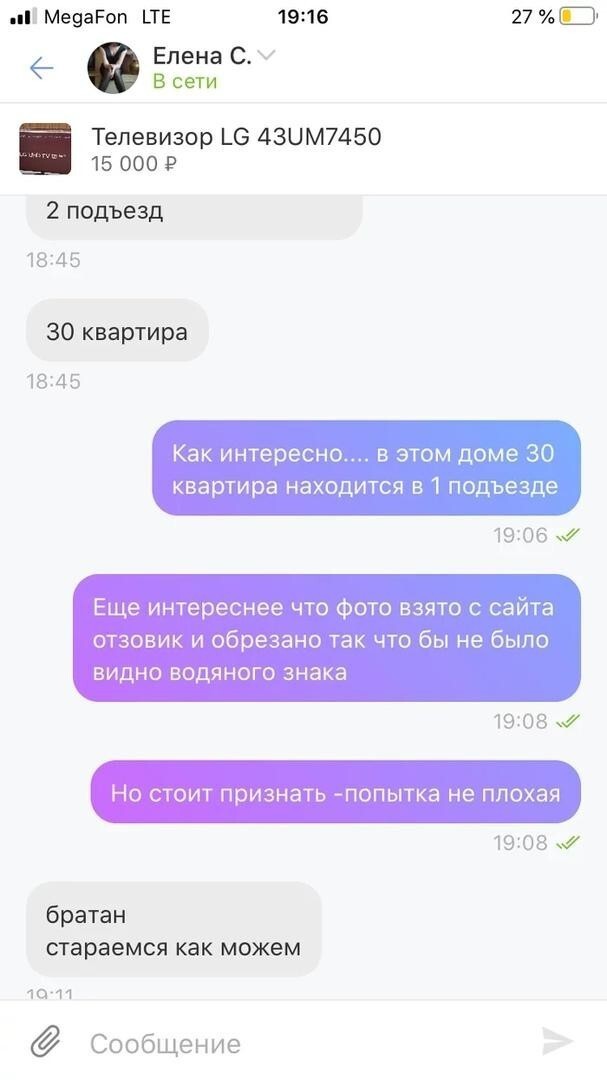Focus the Сообщение text field

pyautogui.click(x=303, y=1043)
